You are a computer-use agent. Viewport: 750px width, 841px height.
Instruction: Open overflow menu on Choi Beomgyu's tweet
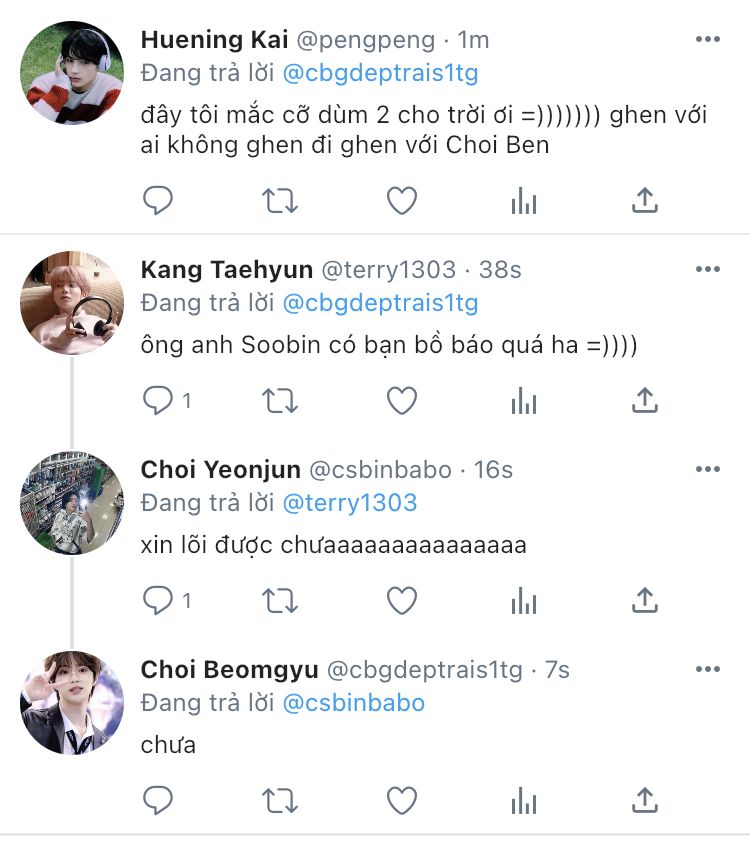click(707, 669)
